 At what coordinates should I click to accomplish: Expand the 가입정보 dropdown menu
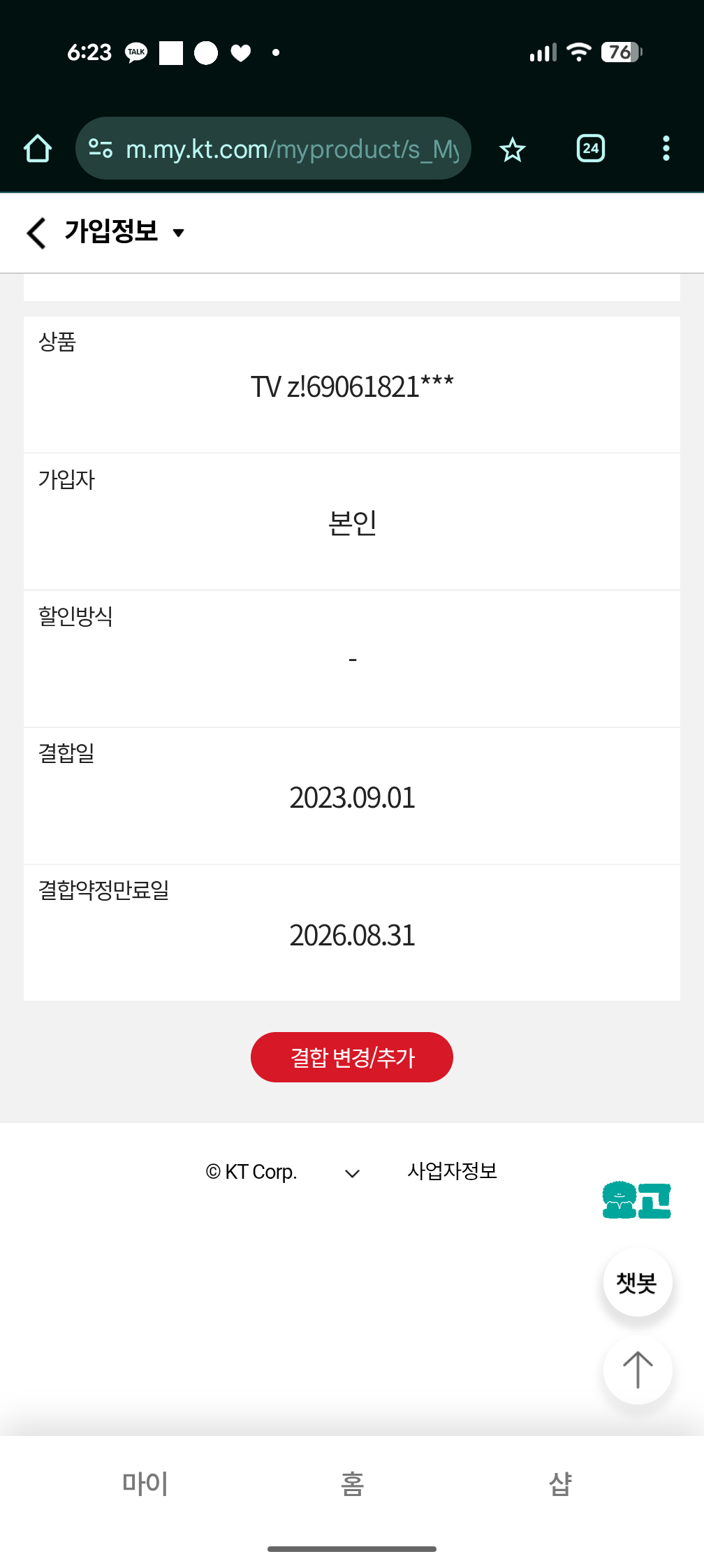coord(178,233)
